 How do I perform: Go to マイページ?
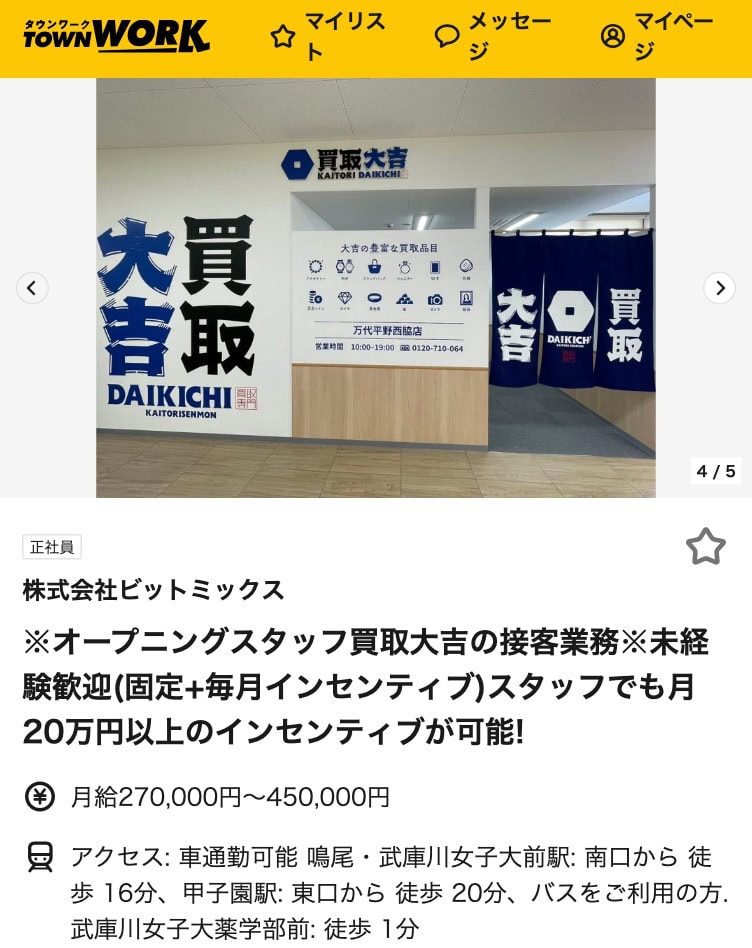pyautogui.click(x=658, y=36)
